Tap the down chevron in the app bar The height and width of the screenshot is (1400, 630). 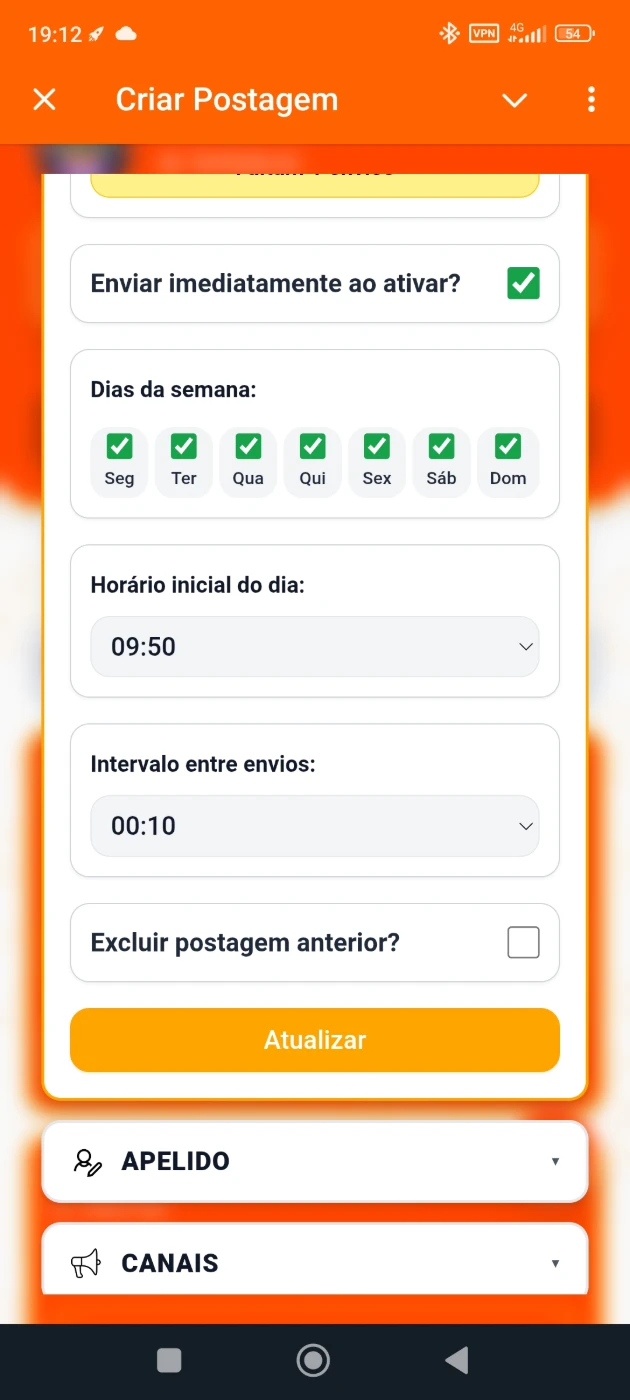coord(514,99)
